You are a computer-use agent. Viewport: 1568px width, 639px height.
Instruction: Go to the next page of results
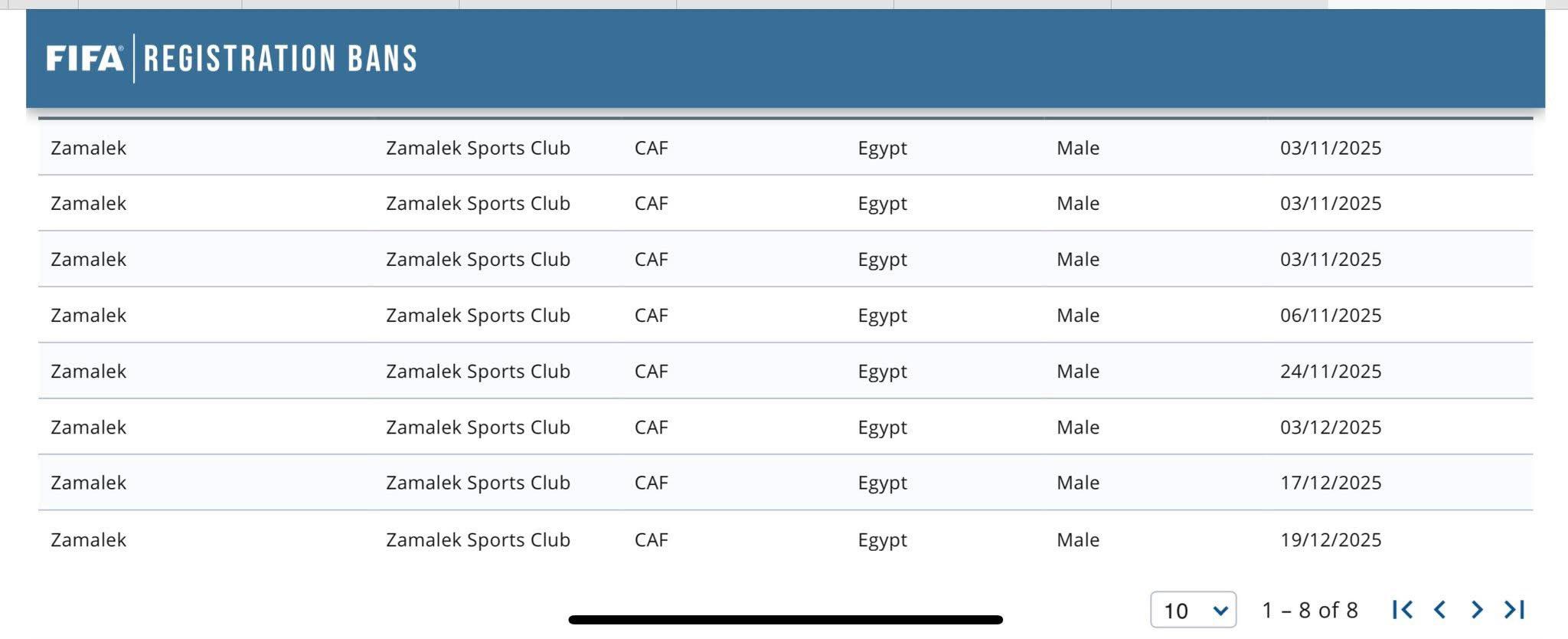tap(1477, 610)
